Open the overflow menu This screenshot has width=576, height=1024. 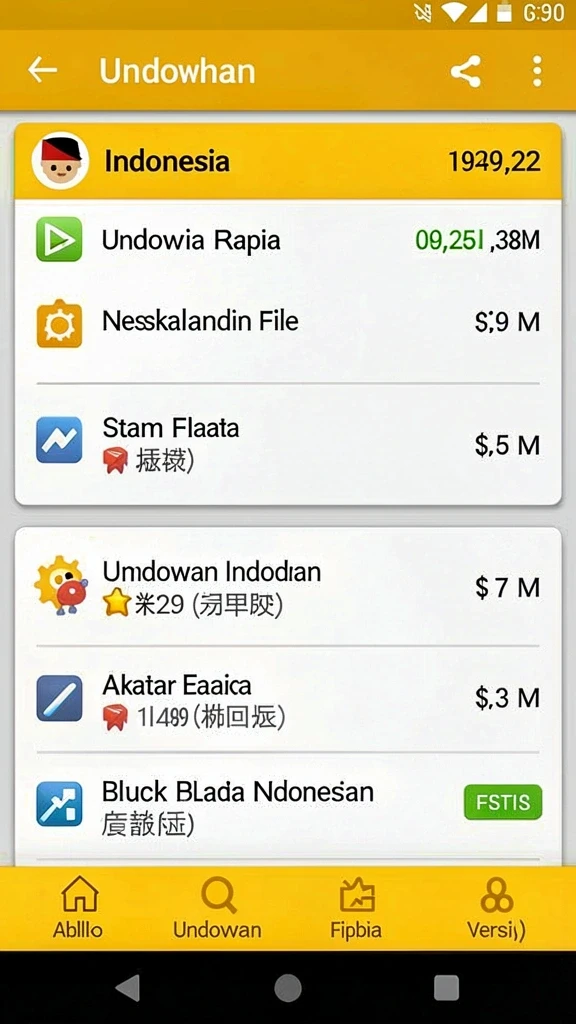(x=537, y=71)
